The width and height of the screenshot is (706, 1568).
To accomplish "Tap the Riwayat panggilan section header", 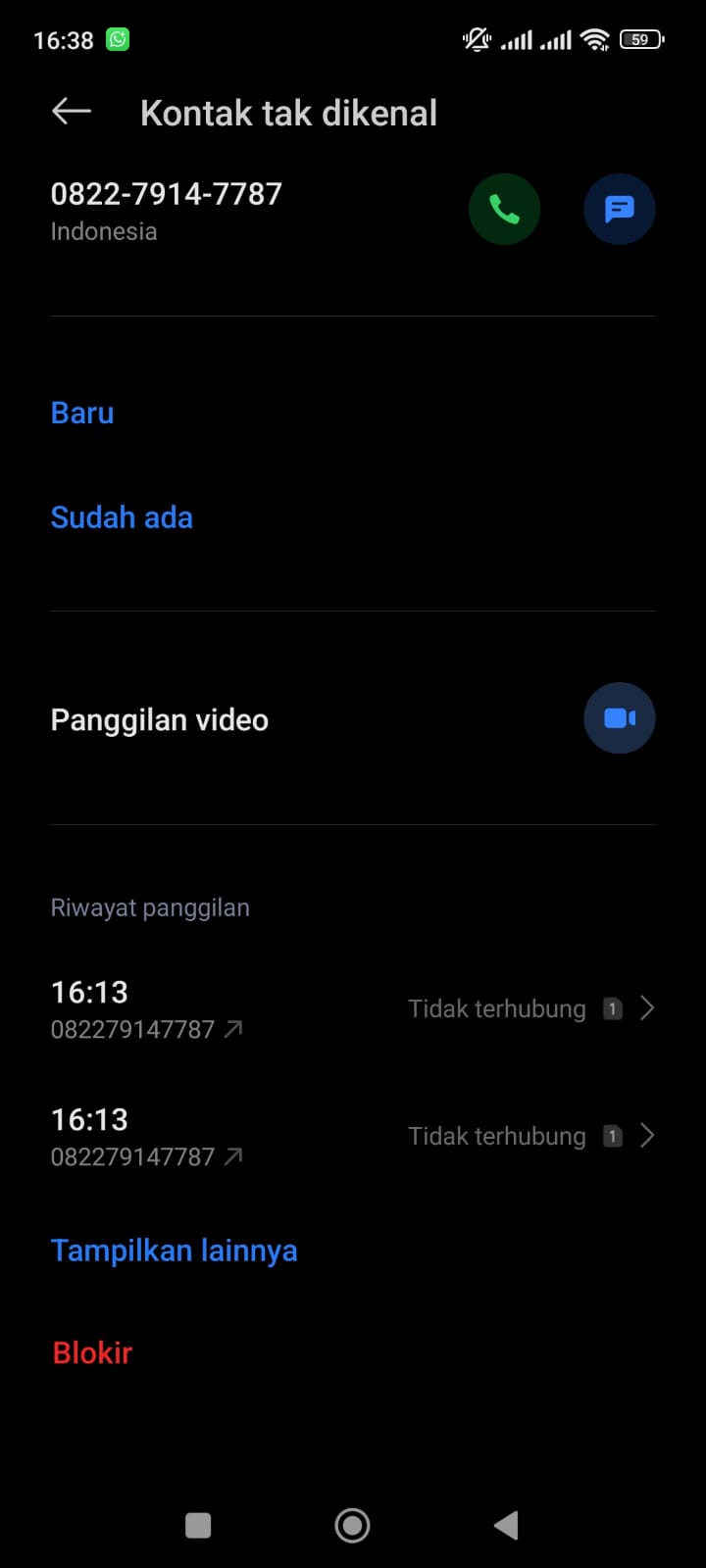I will click(149, 907).
